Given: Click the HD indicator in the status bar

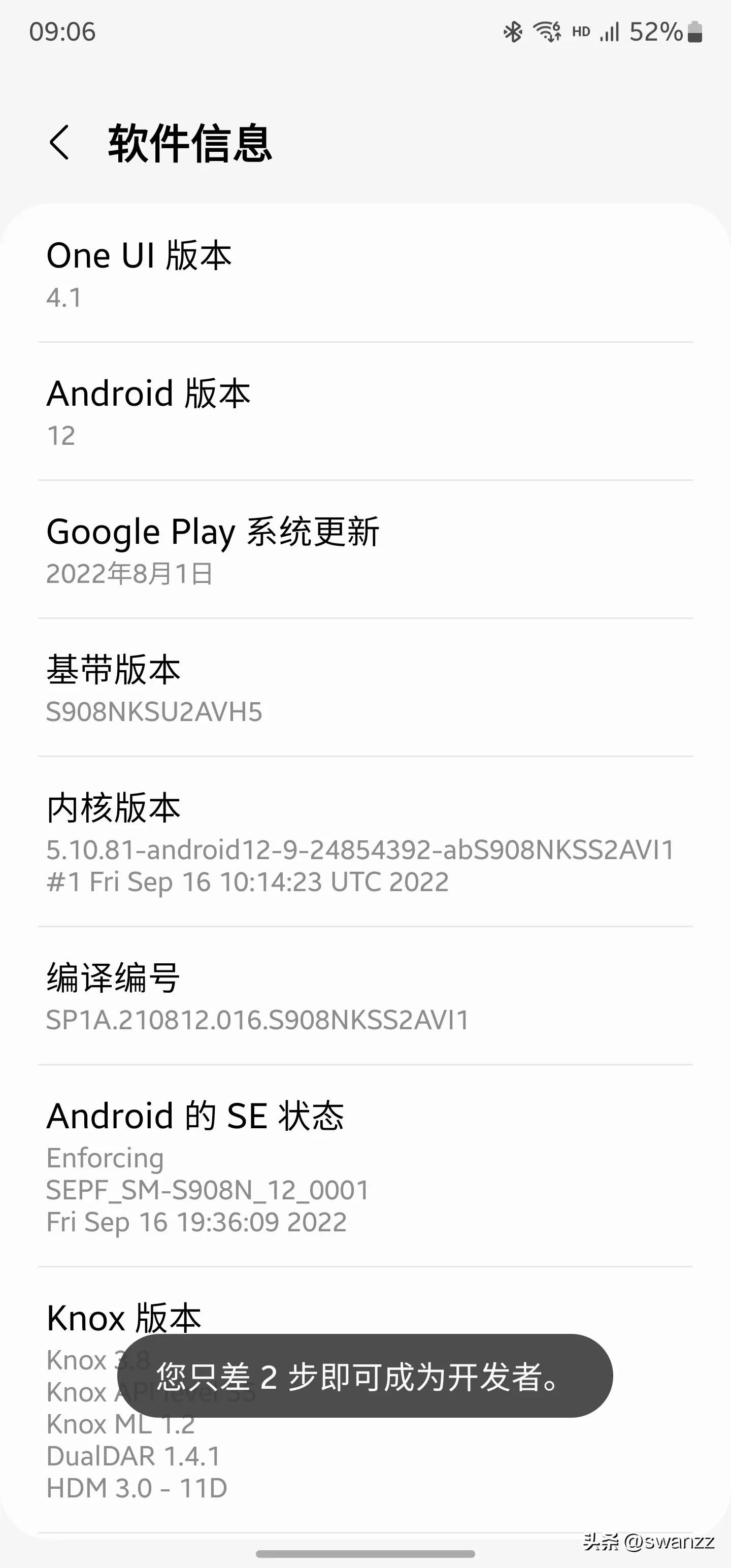Looking at the screenshot, I should 581,31.
